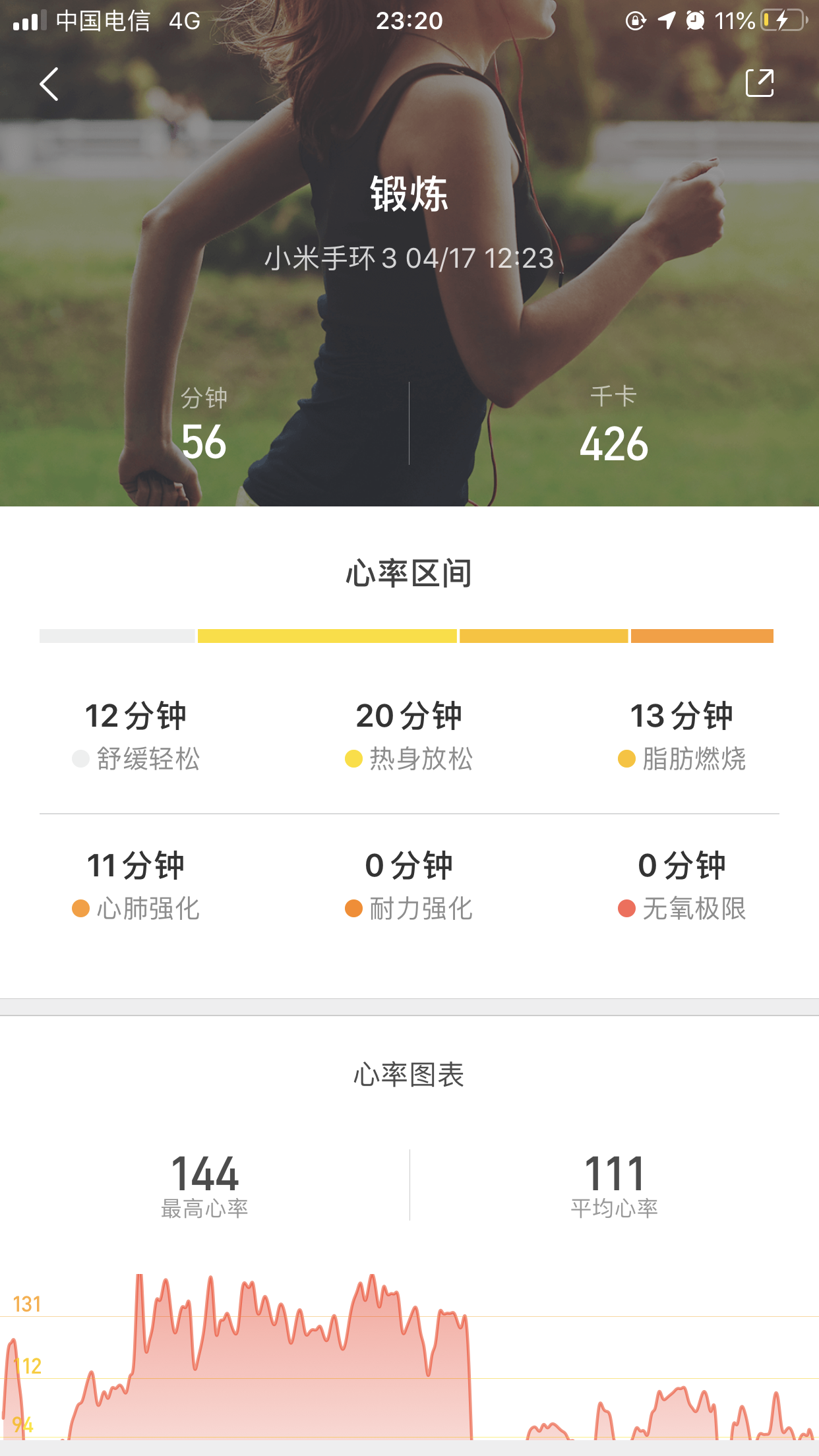Share this workout record
819x1456 pixels.
point(759,83)
